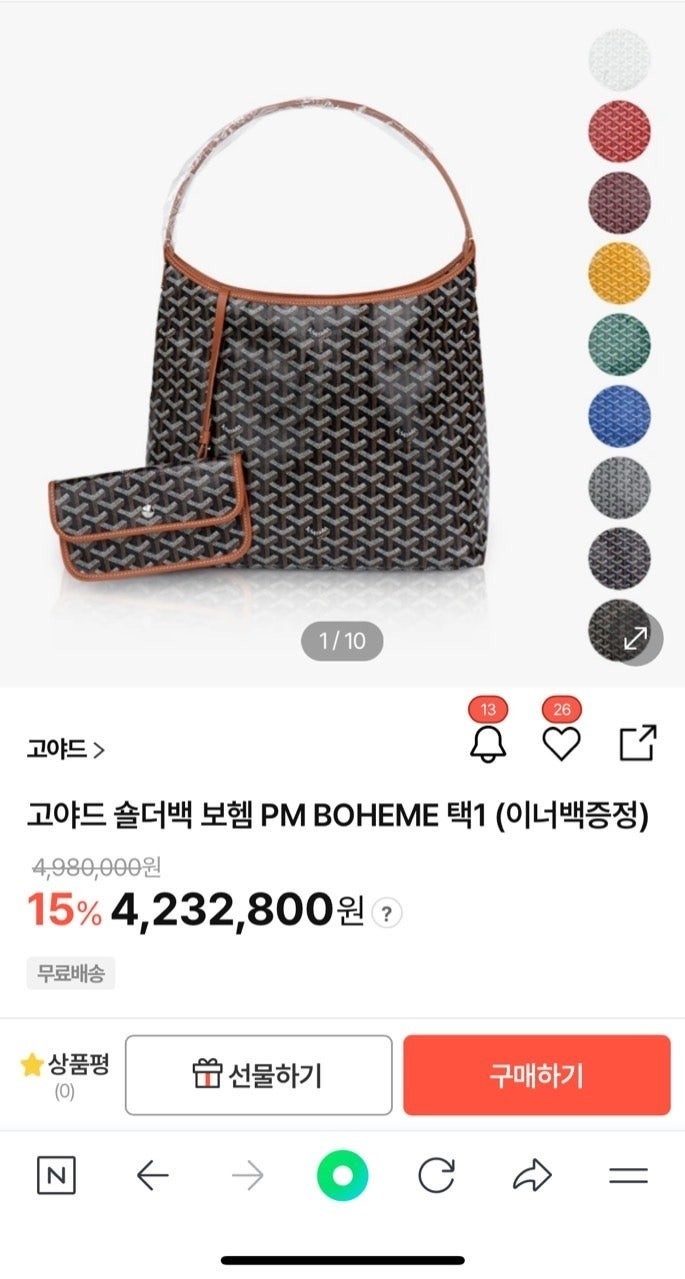Expand the product image to fullscreen
The image size is (685, 1279).
tap(636, 639)
